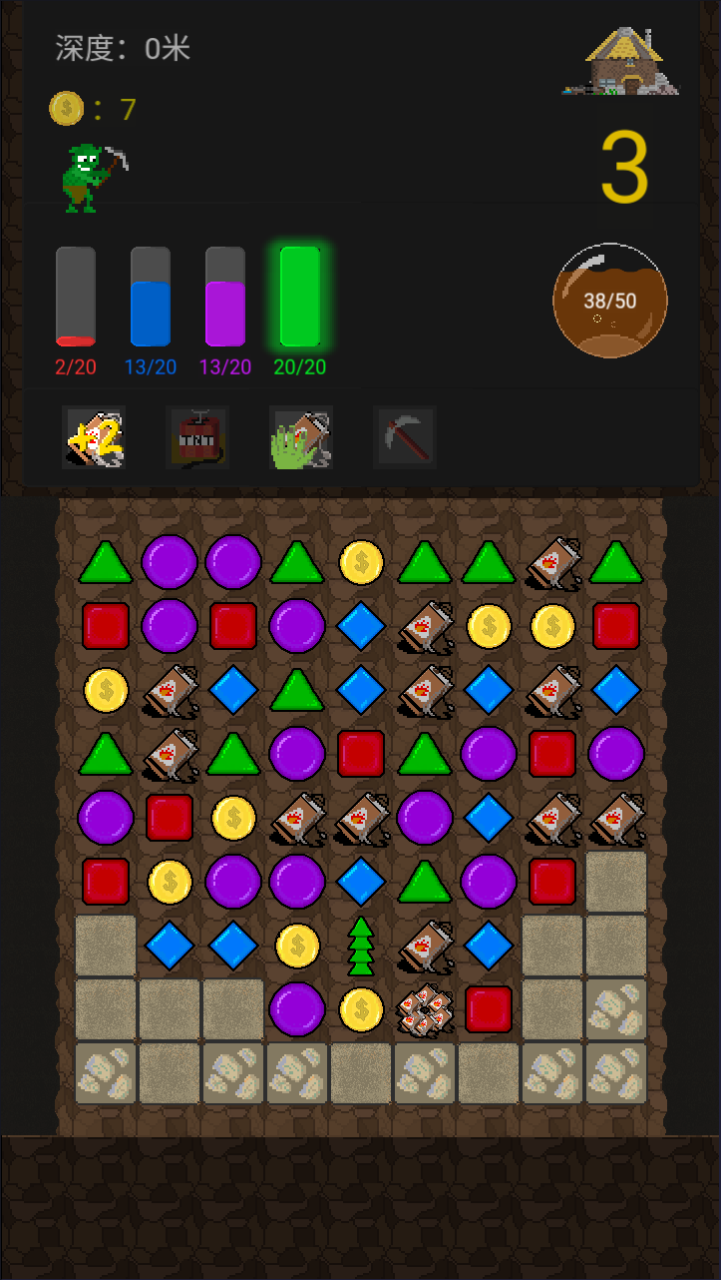Activate the TNT dynamite booster
This screenshot has width=721, height=1280.
click(197, 438)
